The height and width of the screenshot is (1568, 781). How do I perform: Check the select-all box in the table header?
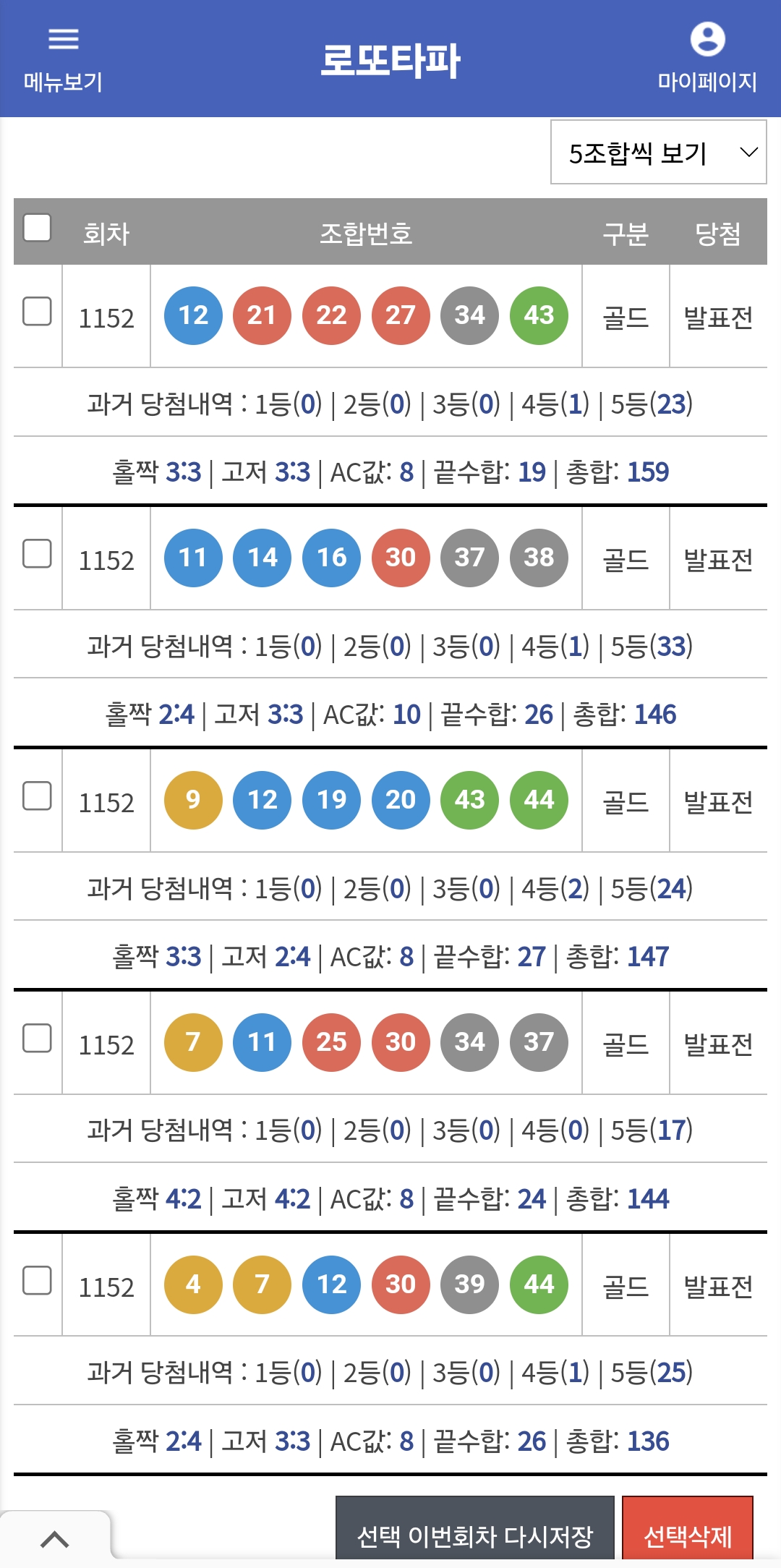click(x=37, y=227)
